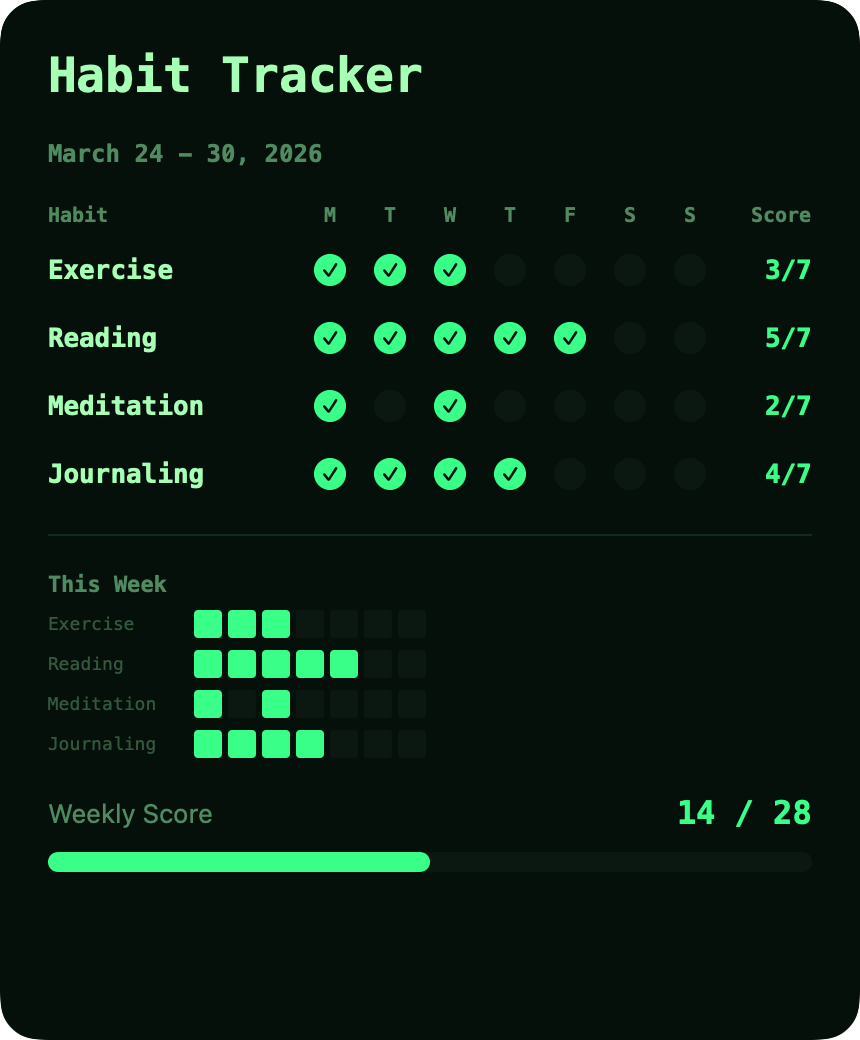This screenshot has height=1040, width=860.
Task: Toggle Exercise for Thursday
Action: pyautogui.click(x=510, y=270)
